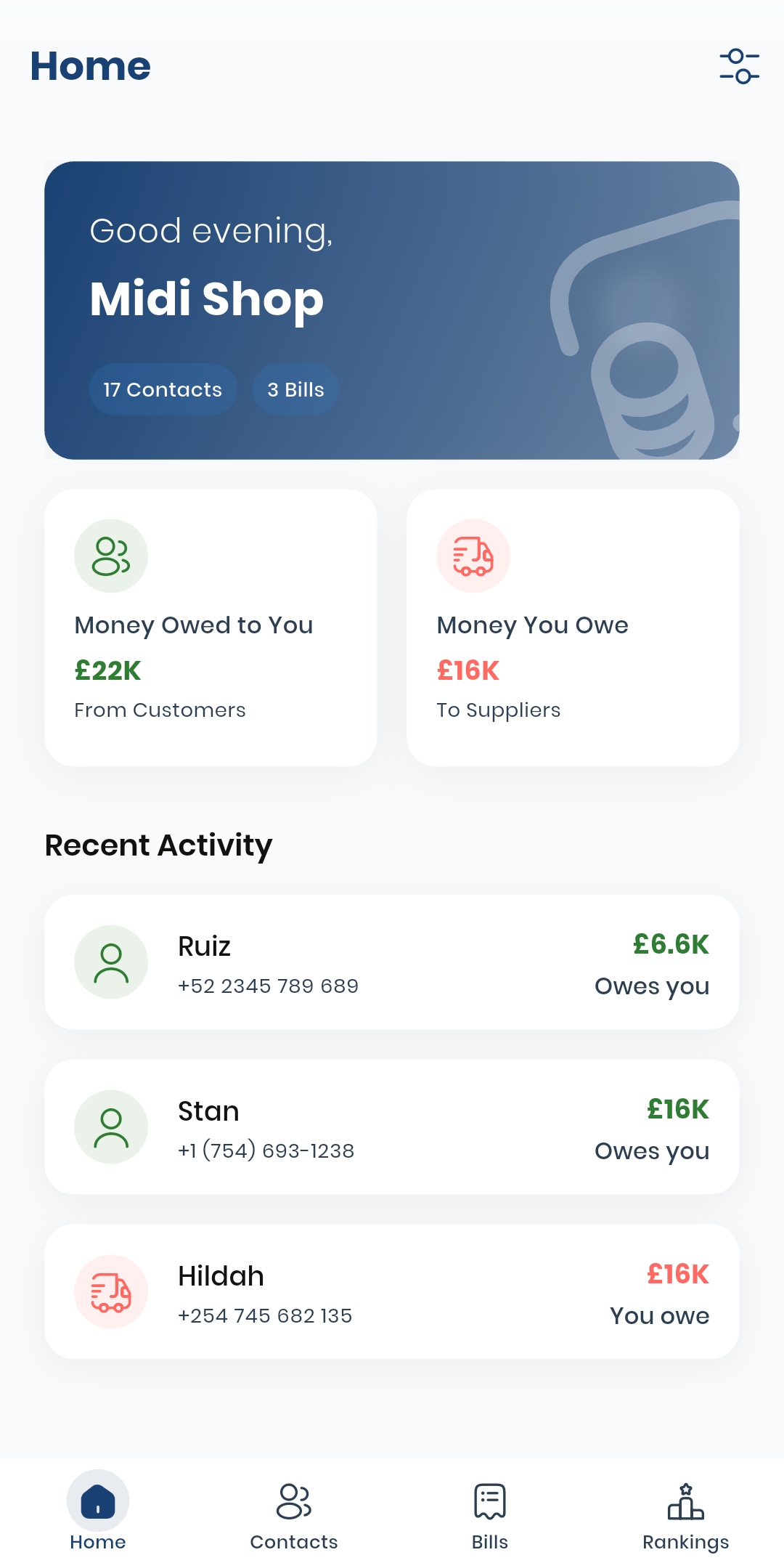
Task: Open Ruiz's recent activity entry
Action: [x=392, y=962]
